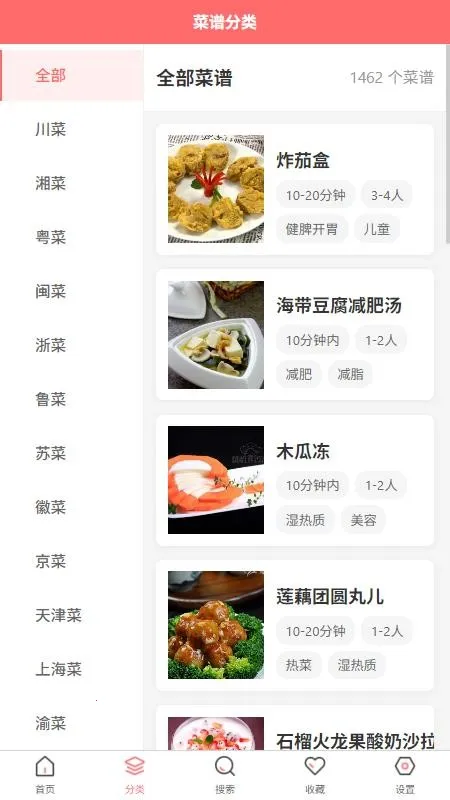The height and width of the screenshot is (800, 450).
Task: Choose the 上海菜 category
Action: [71, 669]
